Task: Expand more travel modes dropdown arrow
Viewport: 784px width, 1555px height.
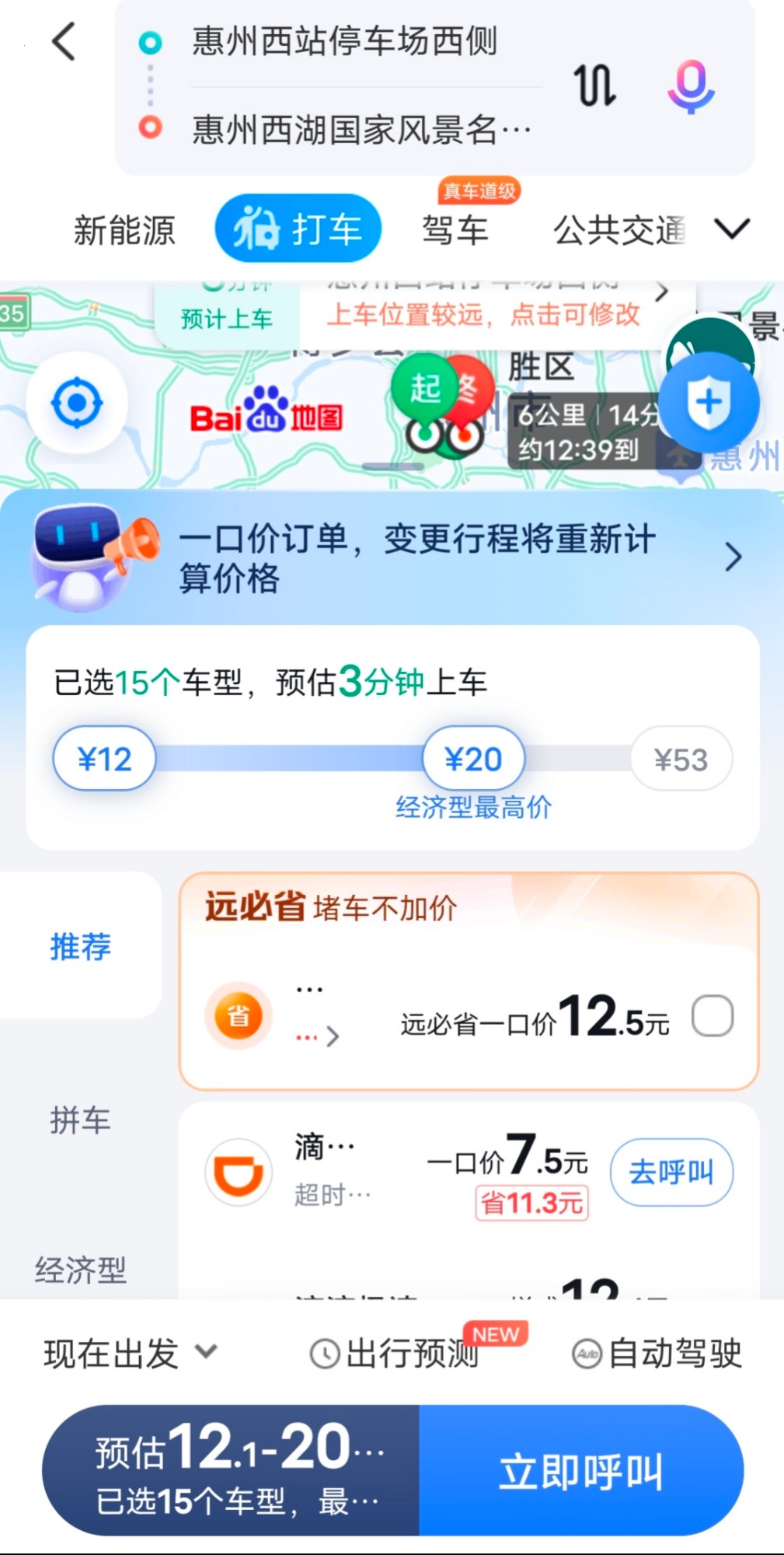Action: tap(732, 229)
